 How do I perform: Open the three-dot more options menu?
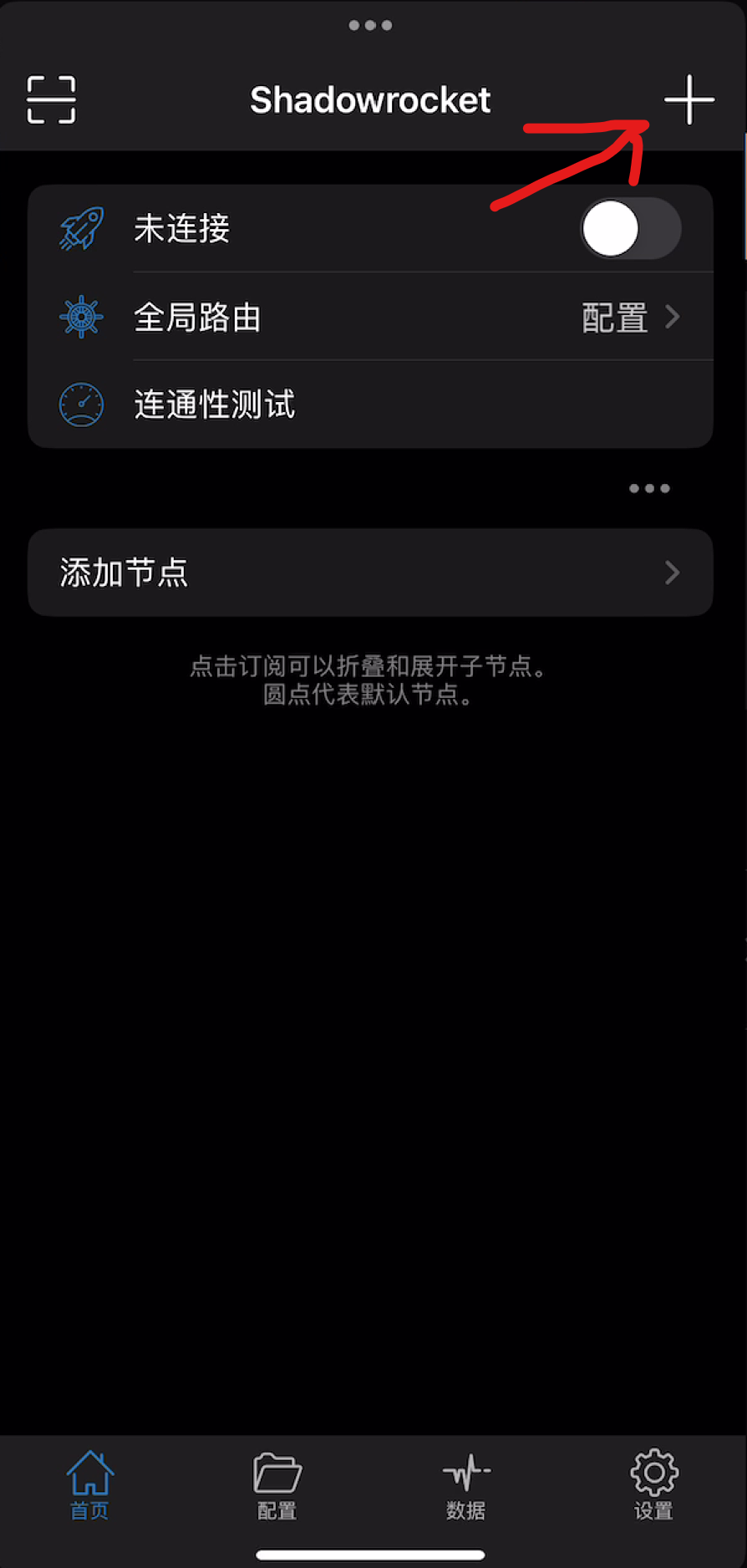pos(649,488)
